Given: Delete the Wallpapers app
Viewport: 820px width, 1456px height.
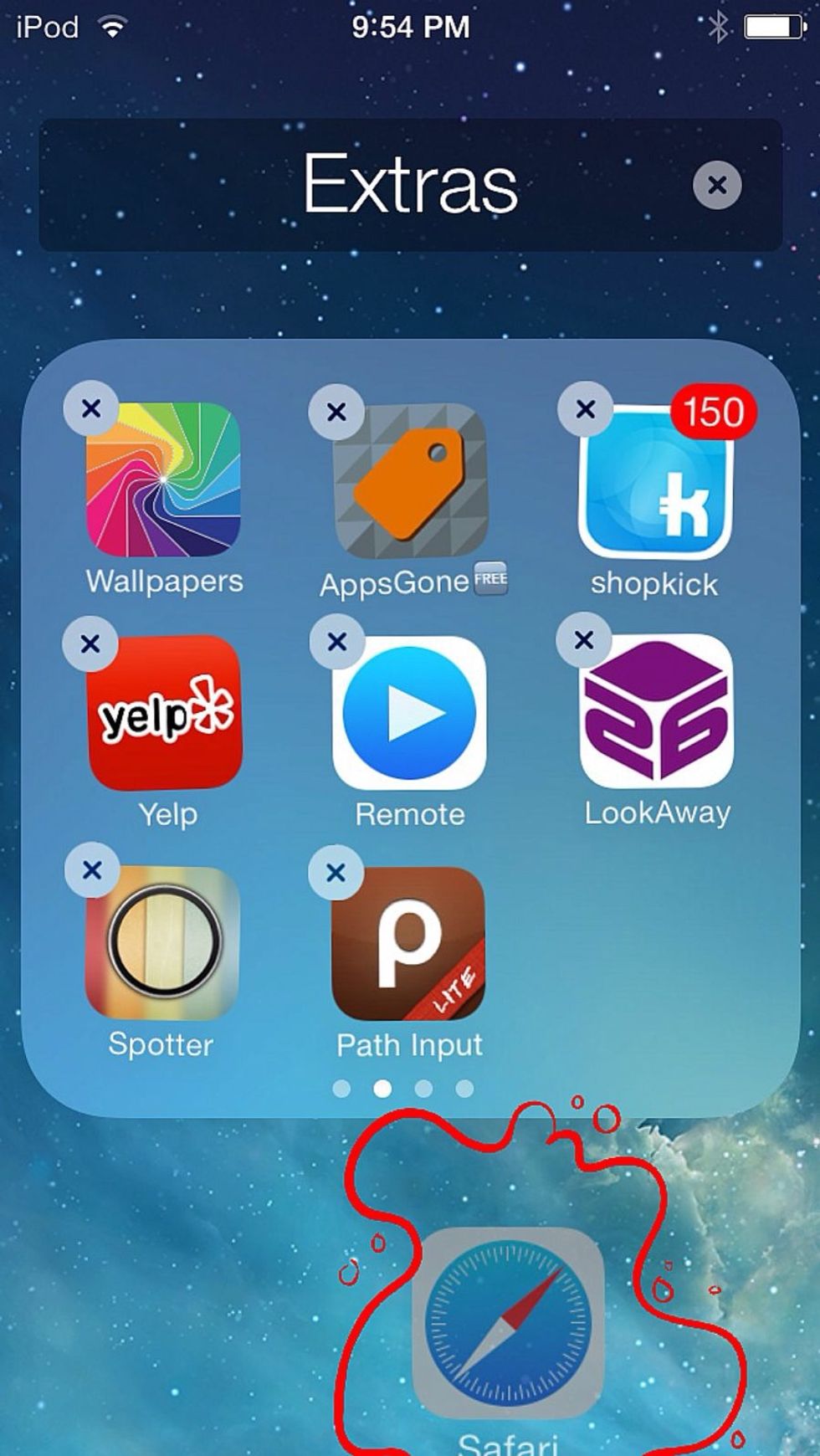Looking at the screenshot, I should [91, 408].
